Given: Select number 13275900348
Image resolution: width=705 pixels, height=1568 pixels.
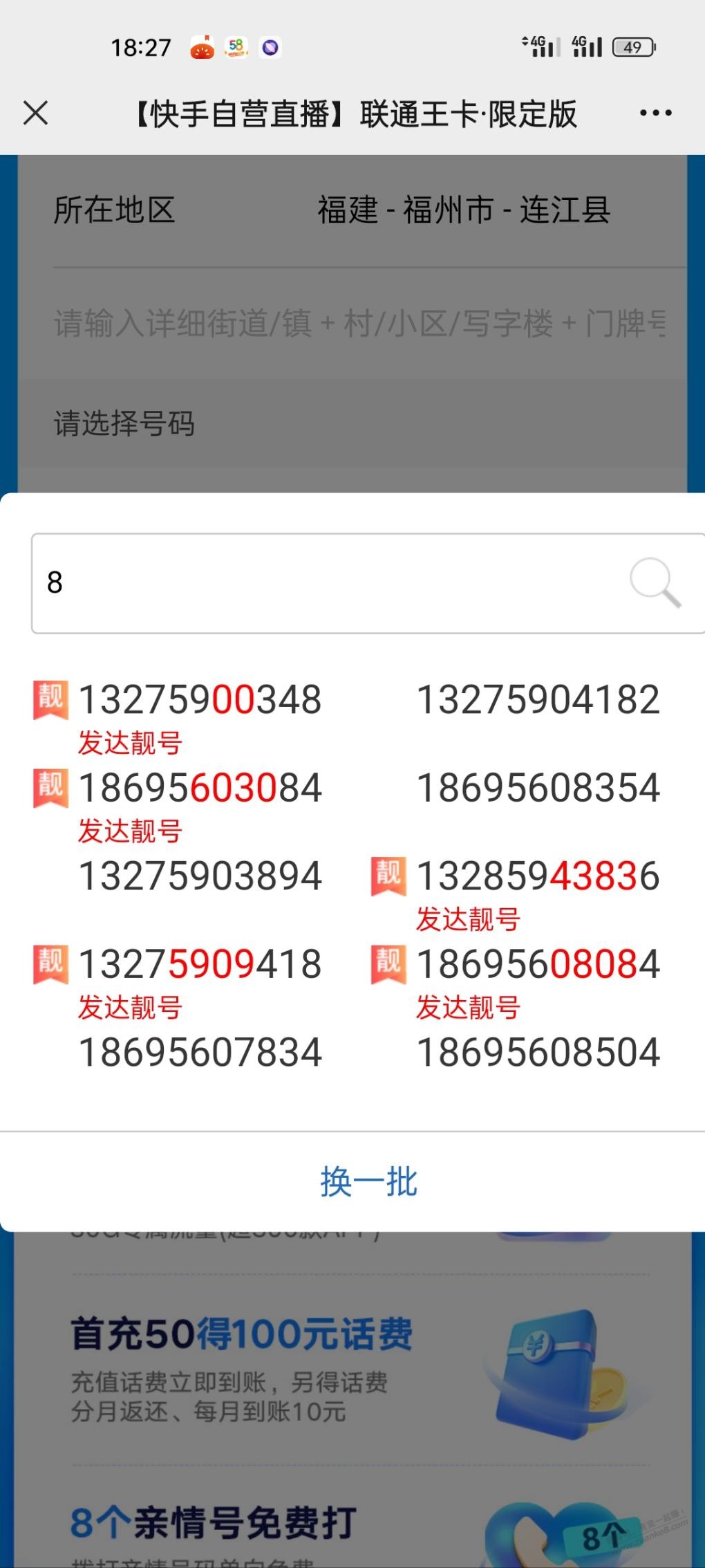Looking at the screenshot, I should click(x=200, y=699).
